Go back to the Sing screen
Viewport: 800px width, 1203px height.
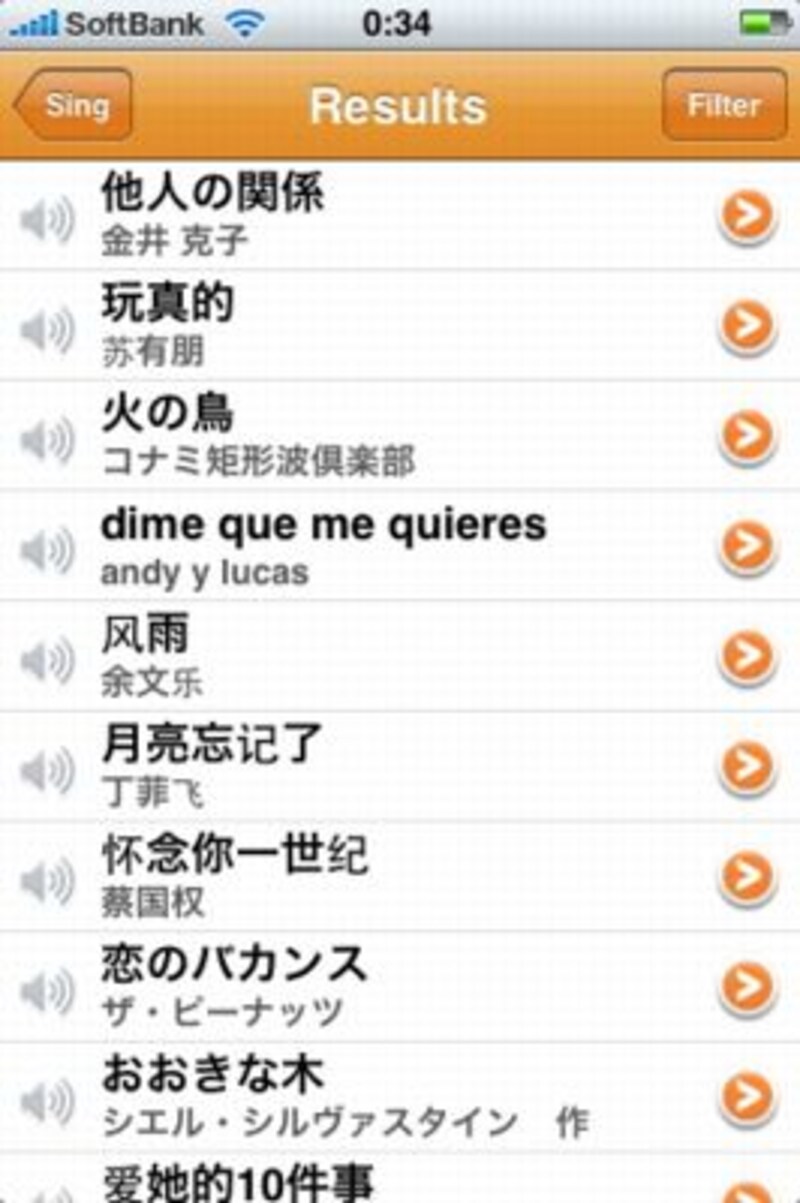(x=74, y=105)
